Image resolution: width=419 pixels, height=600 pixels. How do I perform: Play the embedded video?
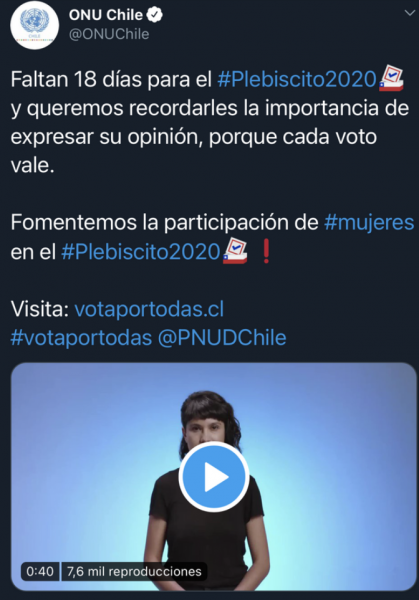tap(214, 477)
